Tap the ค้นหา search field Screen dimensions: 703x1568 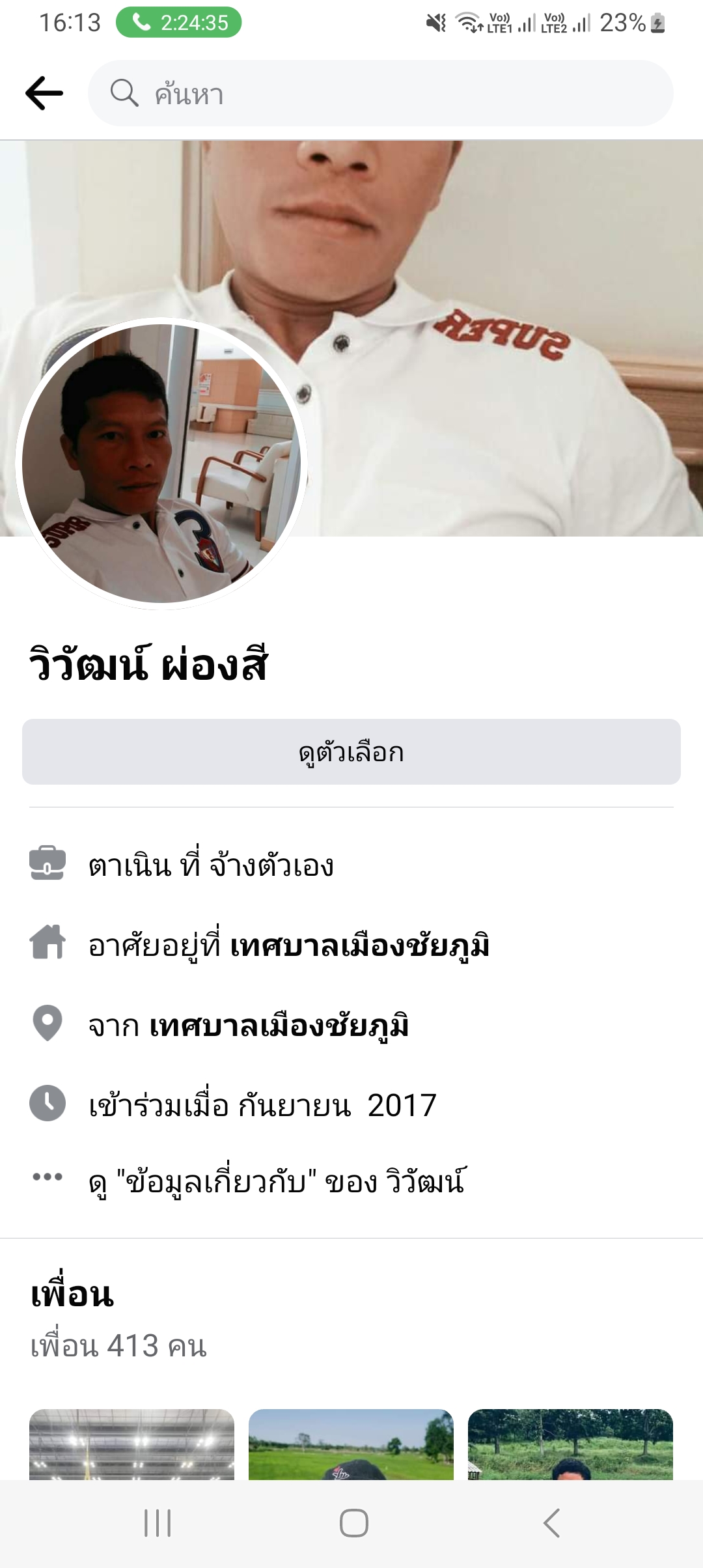[x=381, y=93]
